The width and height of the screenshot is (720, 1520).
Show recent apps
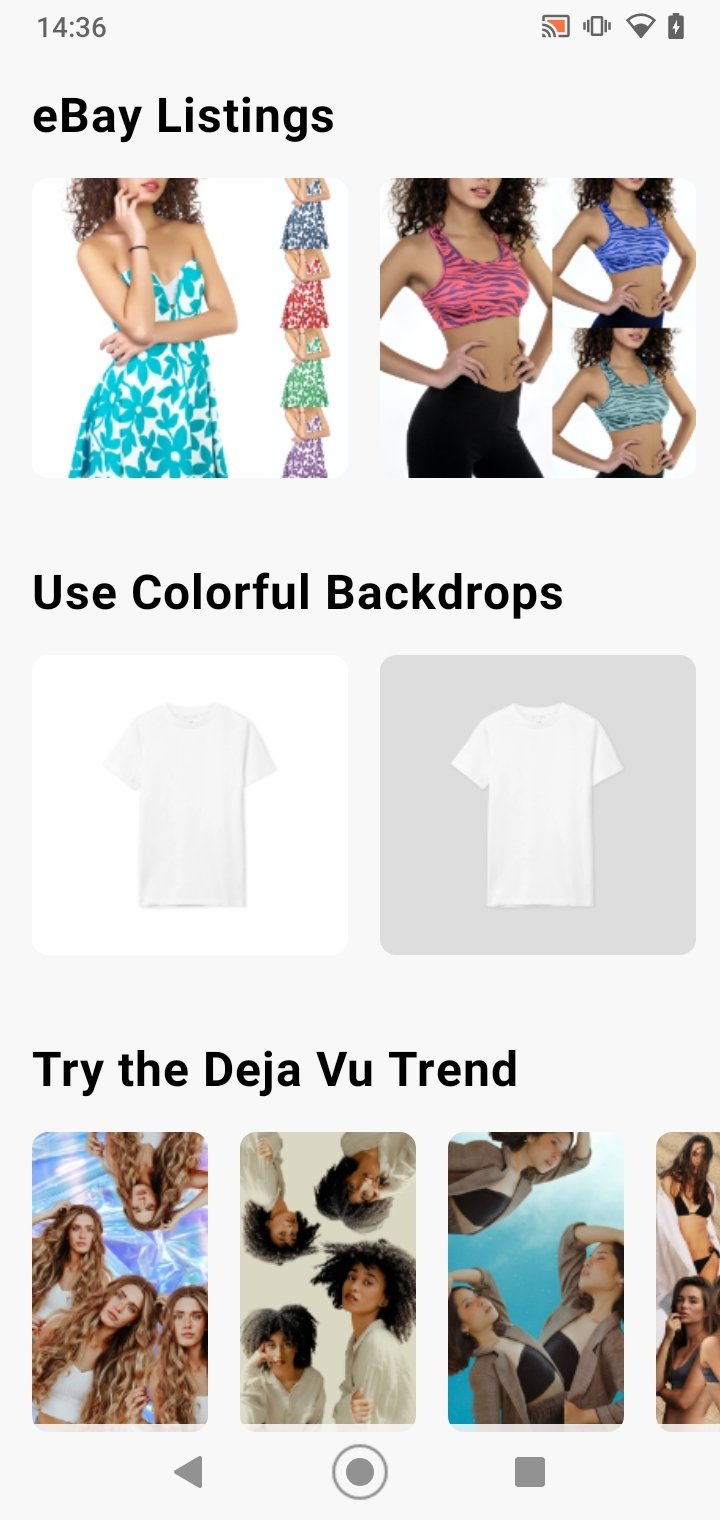(530, 1472)
